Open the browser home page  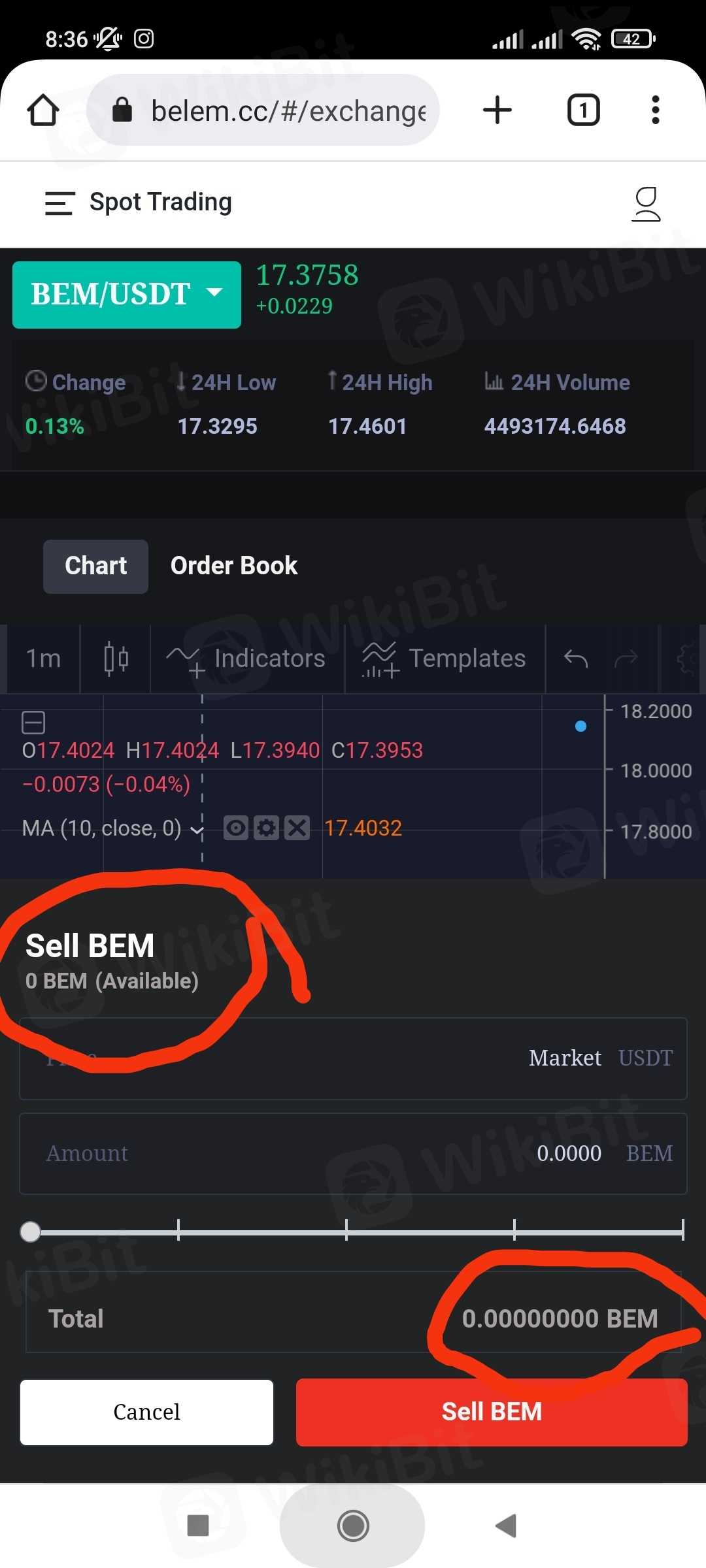[x=43, y=110]
